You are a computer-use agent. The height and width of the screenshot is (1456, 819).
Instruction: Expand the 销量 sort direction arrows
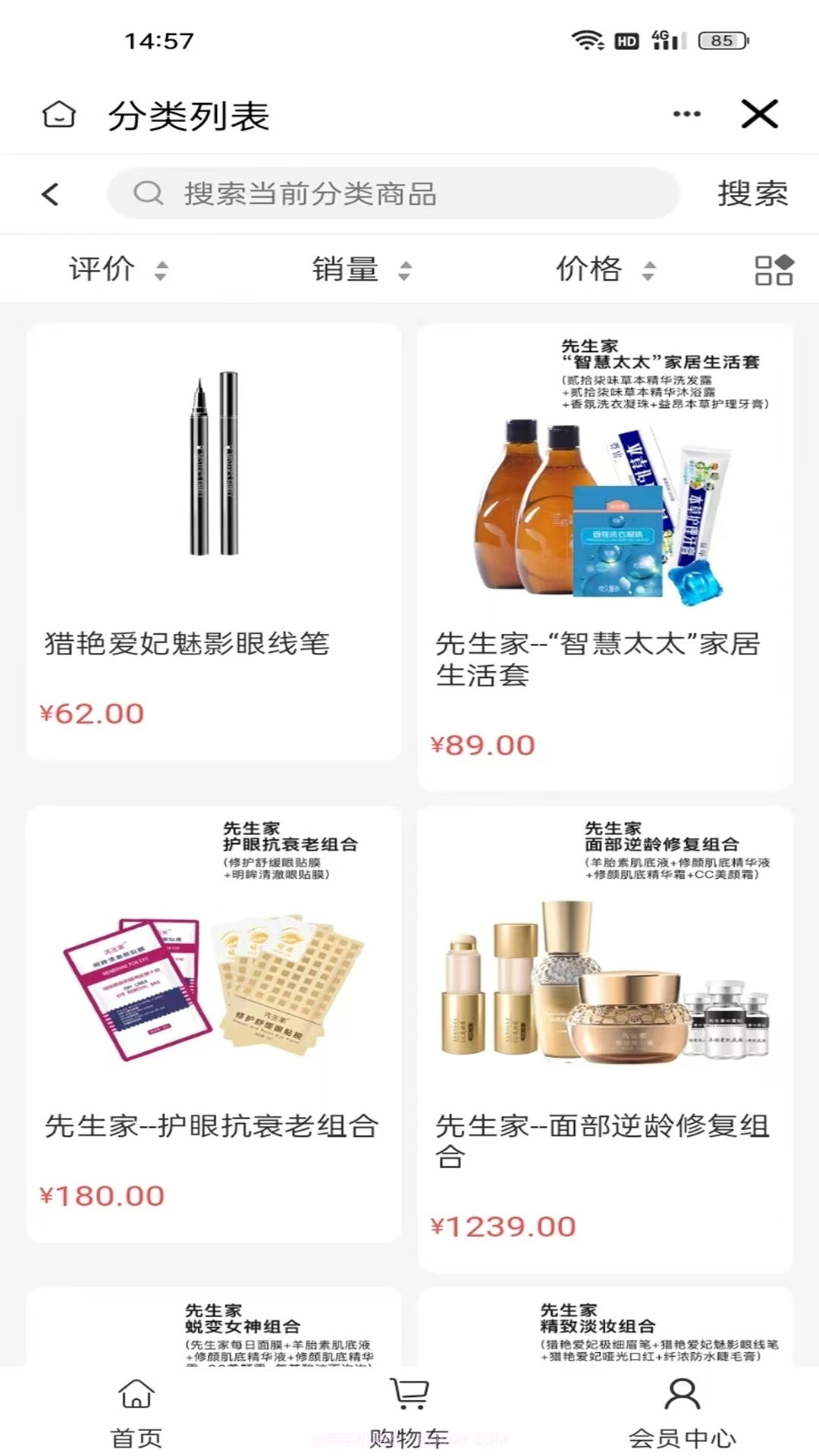404,270
